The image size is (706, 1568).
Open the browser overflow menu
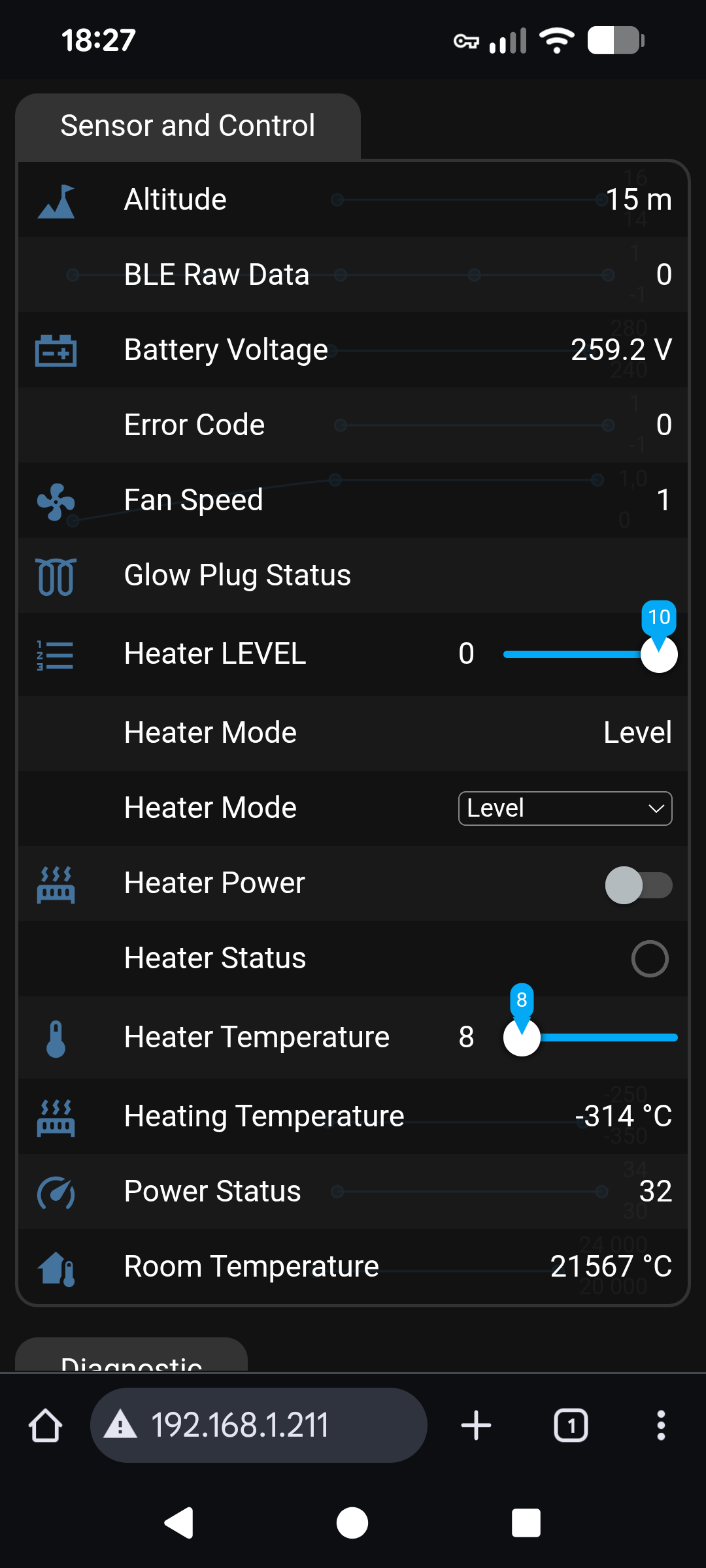[661, 1425]
